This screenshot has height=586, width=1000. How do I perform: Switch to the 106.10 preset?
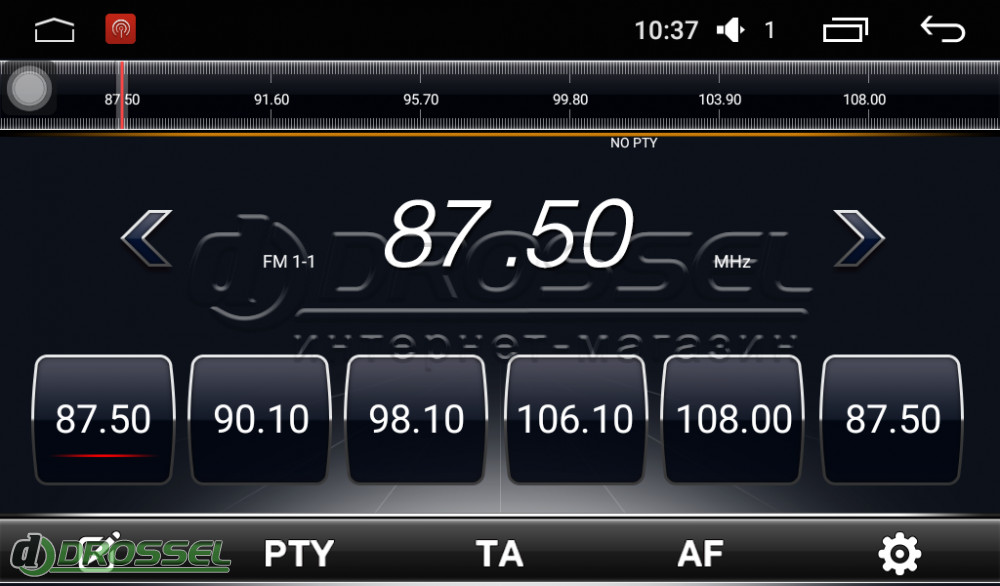575,420
